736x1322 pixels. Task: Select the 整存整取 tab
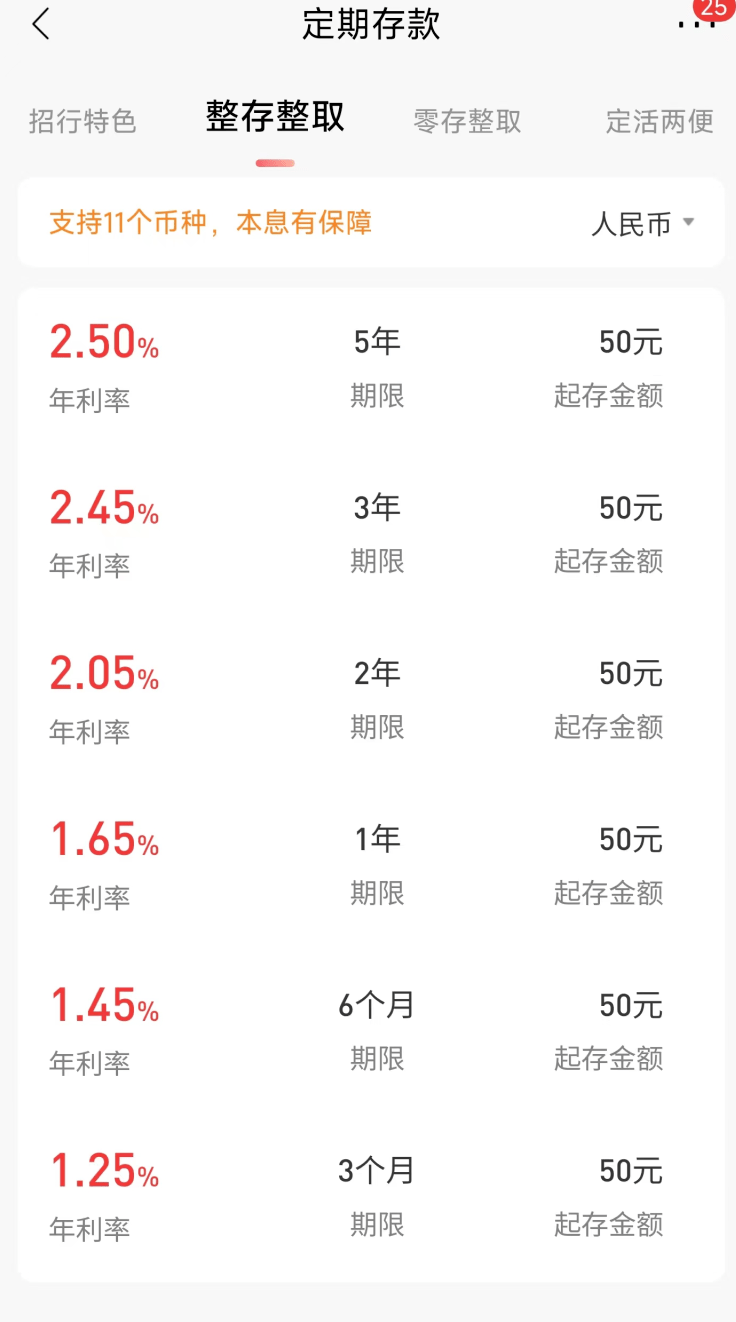coord(275,117)
